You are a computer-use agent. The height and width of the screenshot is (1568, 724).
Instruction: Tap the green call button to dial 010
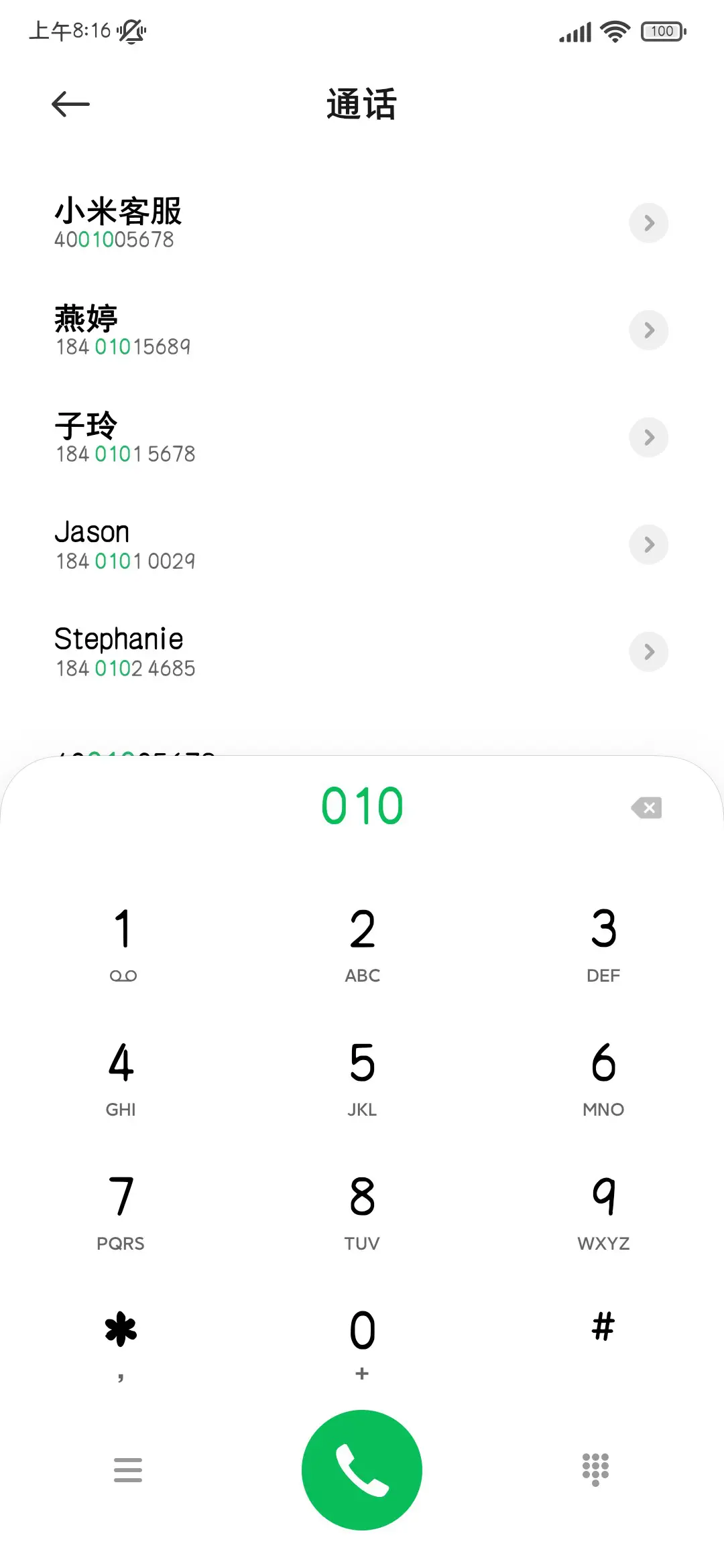pos(362,1469)
